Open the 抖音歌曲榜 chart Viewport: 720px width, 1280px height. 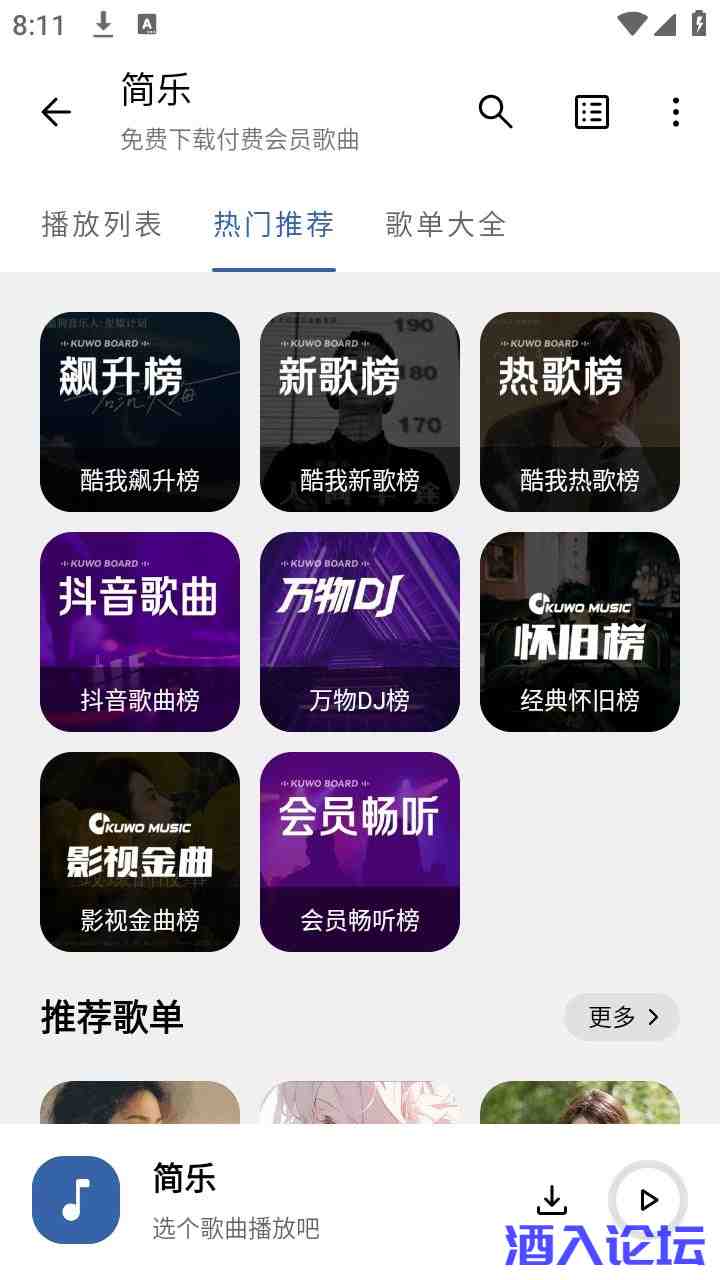tap(140, 632)
